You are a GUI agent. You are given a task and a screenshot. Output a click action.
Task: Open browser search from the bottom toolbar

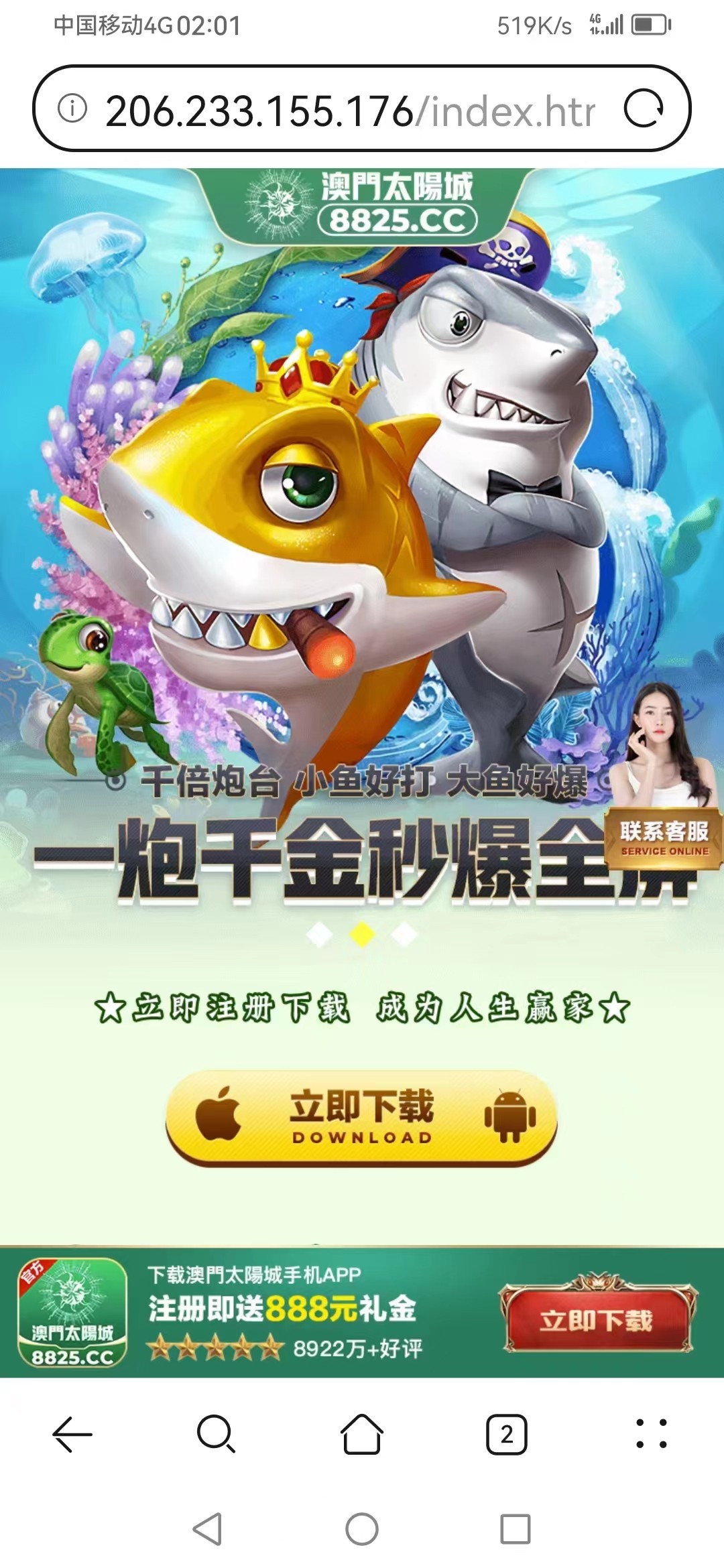coord(216,1434)
